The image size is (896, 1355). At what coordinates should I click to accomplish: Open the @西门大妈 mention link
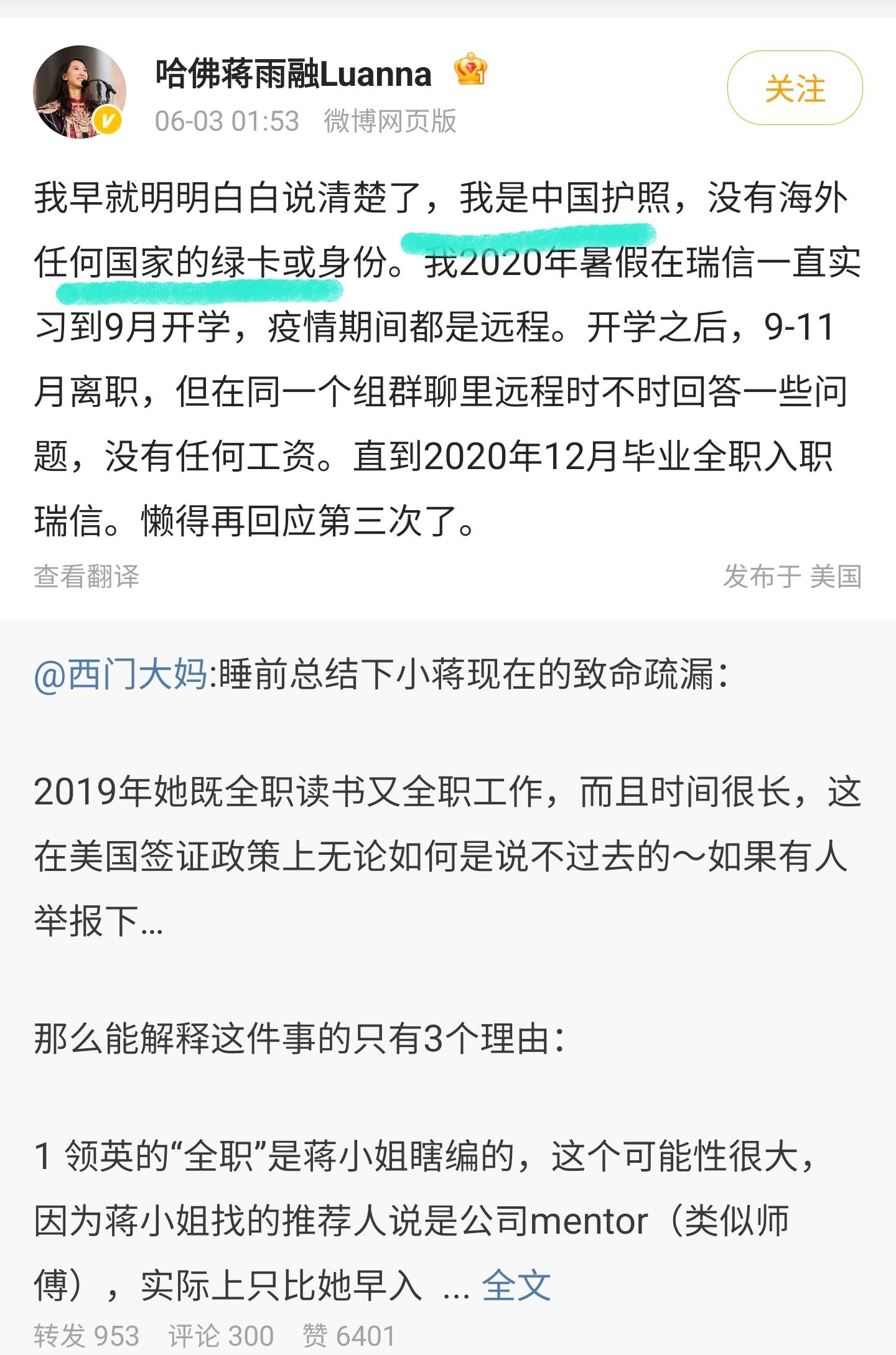tap(120, 673)
